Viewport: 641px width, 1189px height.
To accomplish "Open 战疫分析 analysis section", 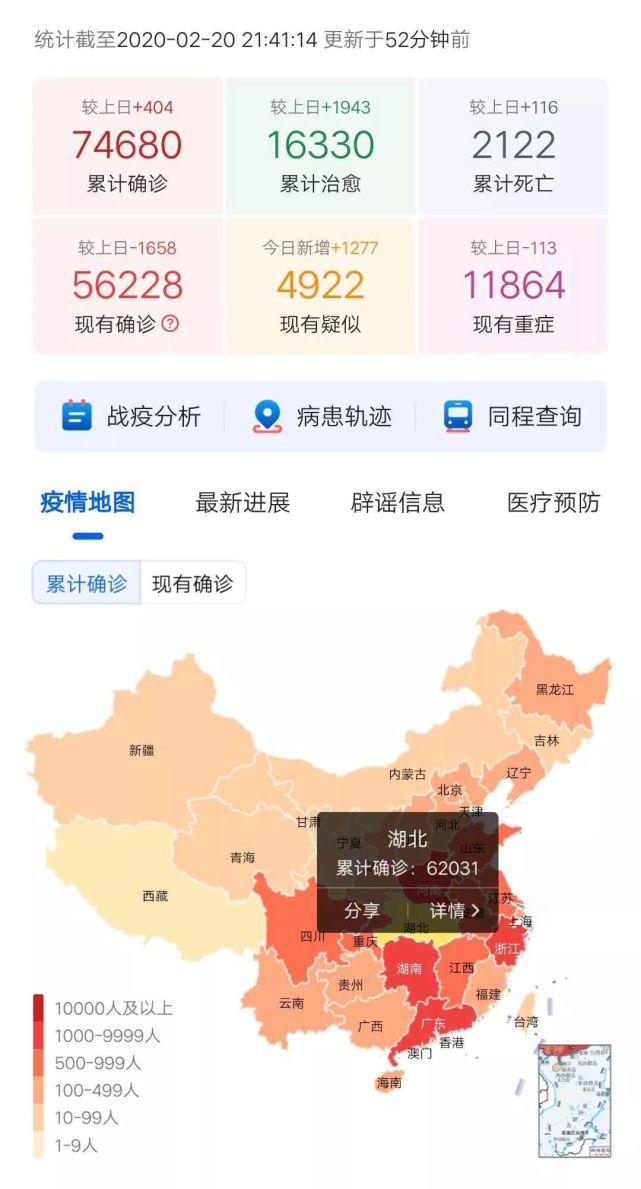I will tap(132, 416).
